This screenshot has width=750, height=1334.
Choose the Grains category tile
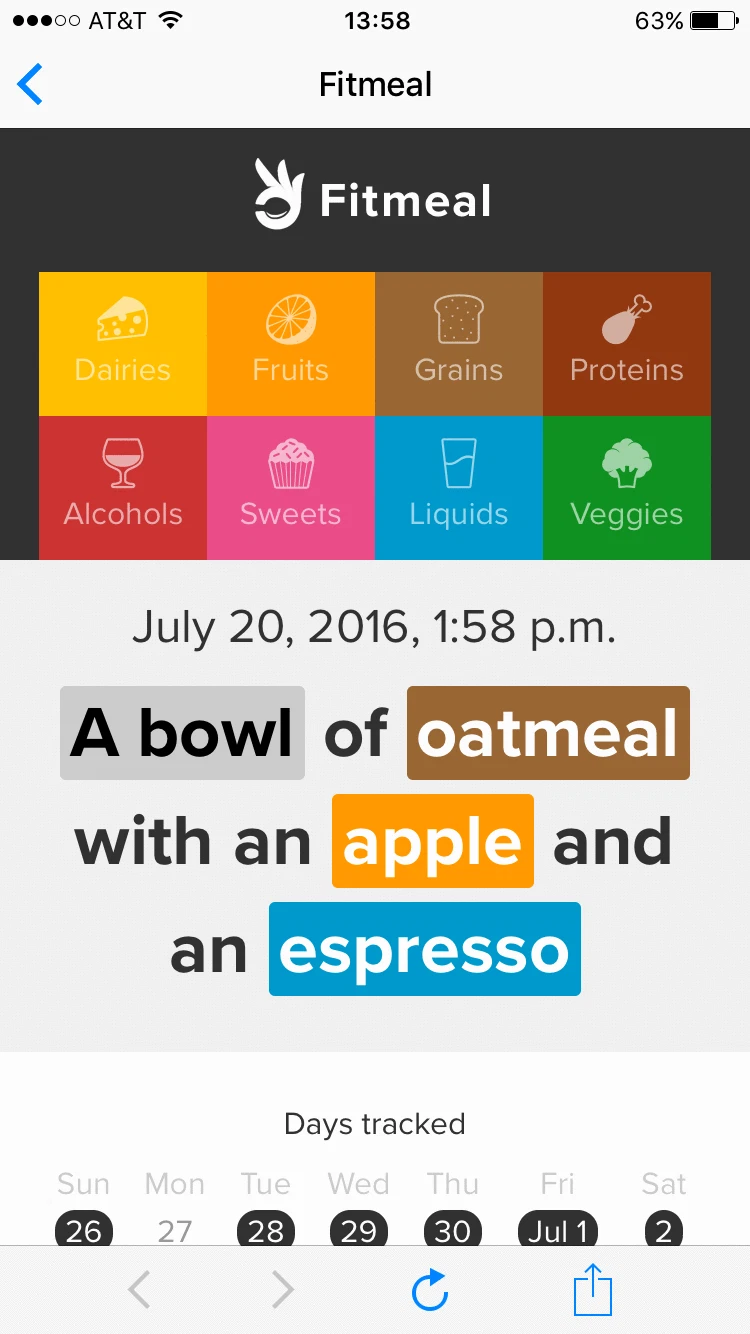[x=459, y=343]
